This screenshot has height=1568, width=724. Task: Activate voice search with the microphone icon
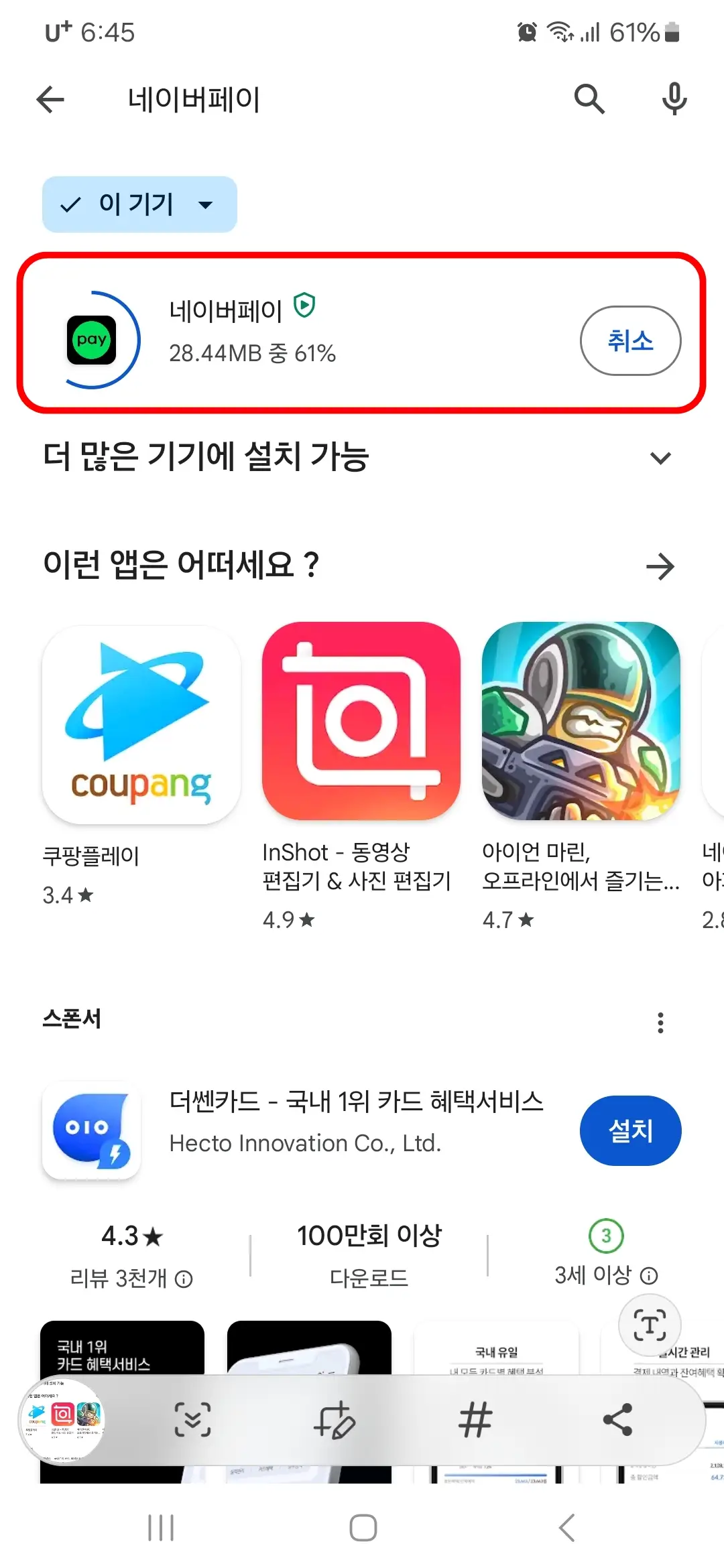click(674, 99)
